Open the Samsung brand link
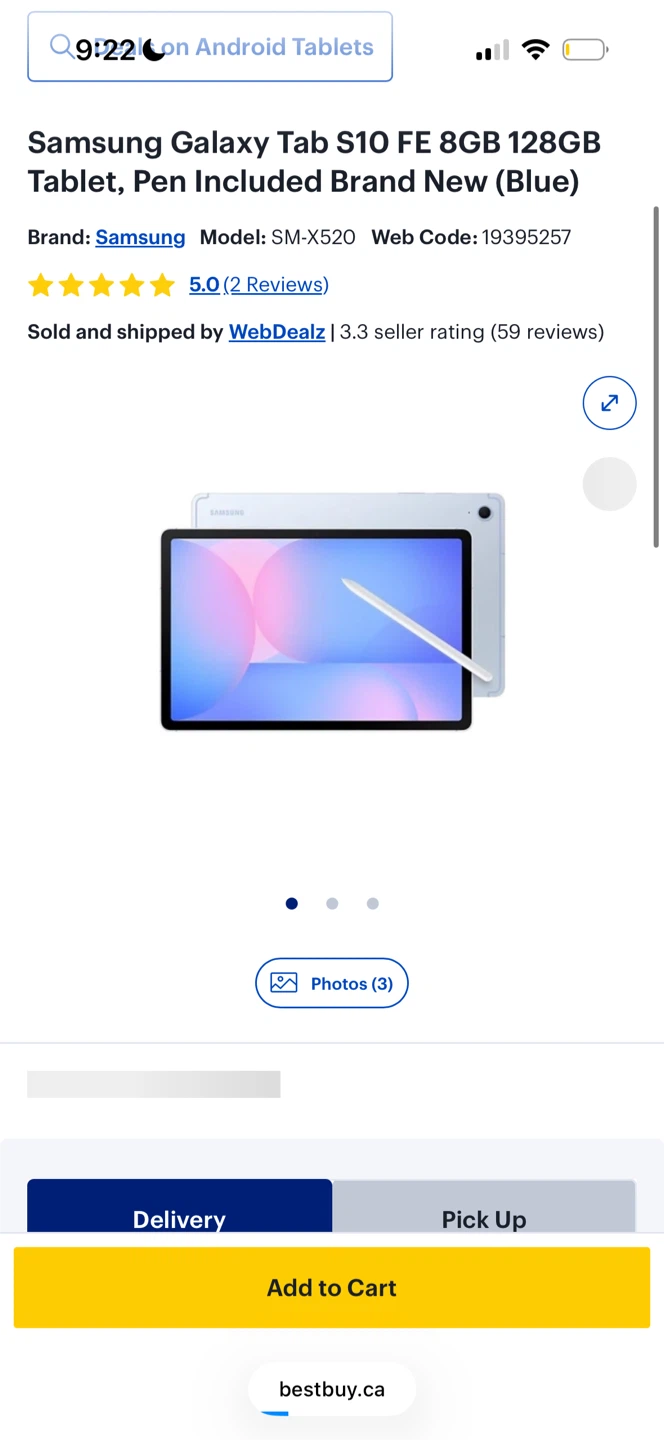The image size is (664, 1440). tap(140, 238)
